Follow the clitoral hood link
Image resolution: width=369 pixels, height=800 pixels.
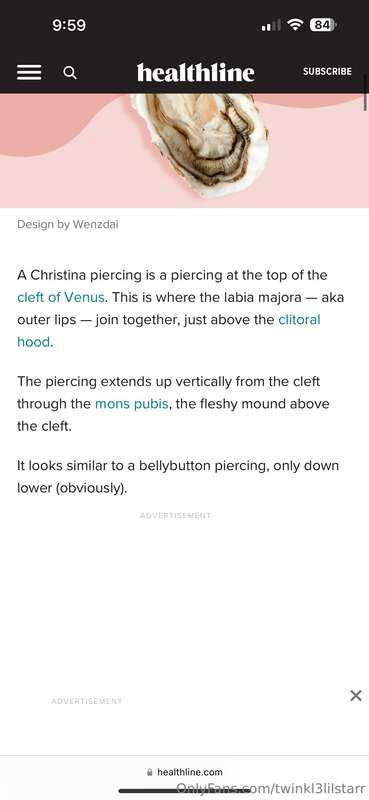click(x=169, y=331)
